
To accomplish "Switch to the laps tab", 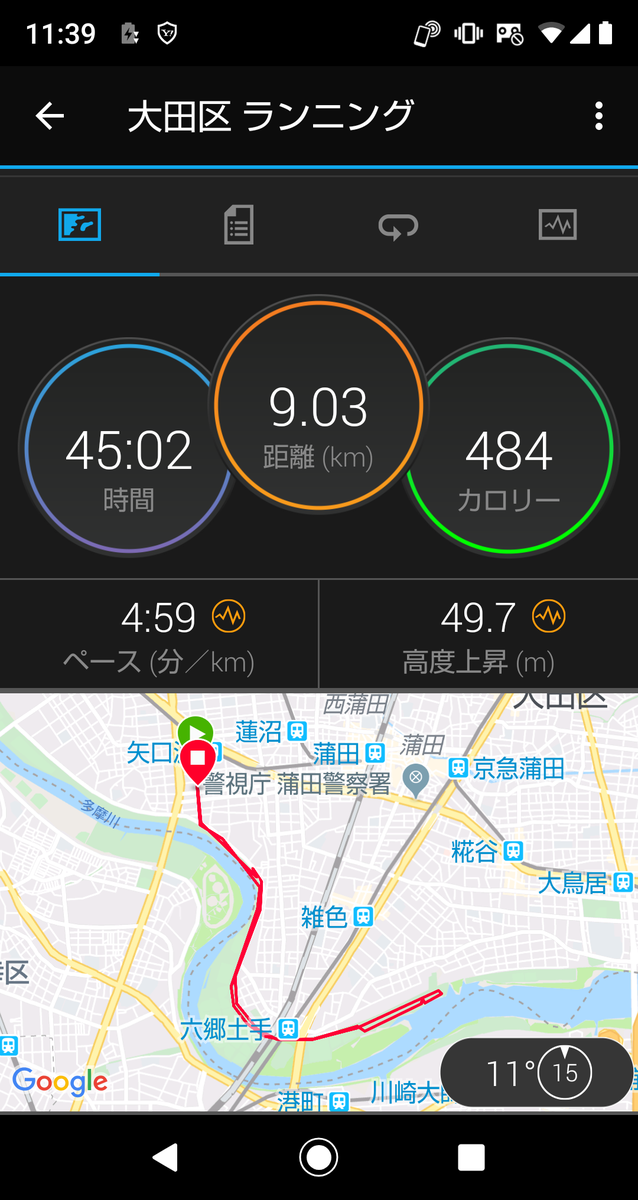I will pos(398,226).
